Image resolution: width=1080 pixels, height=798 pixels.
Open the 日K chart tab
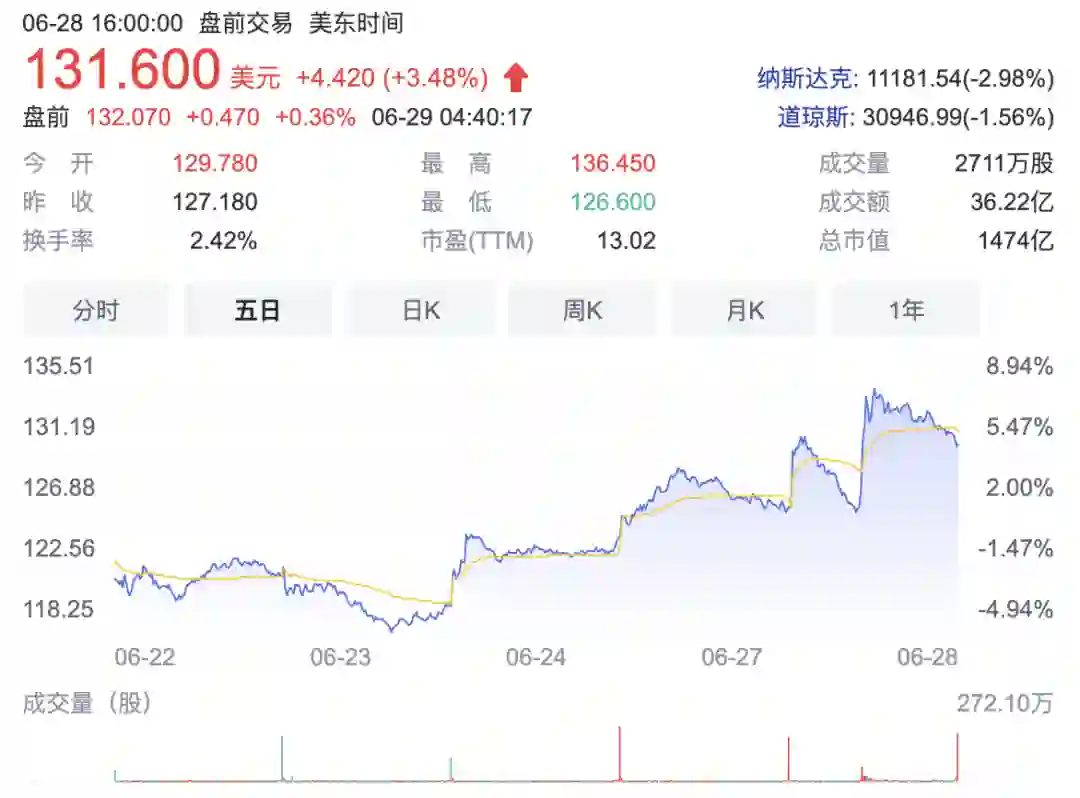pos(421,310)
